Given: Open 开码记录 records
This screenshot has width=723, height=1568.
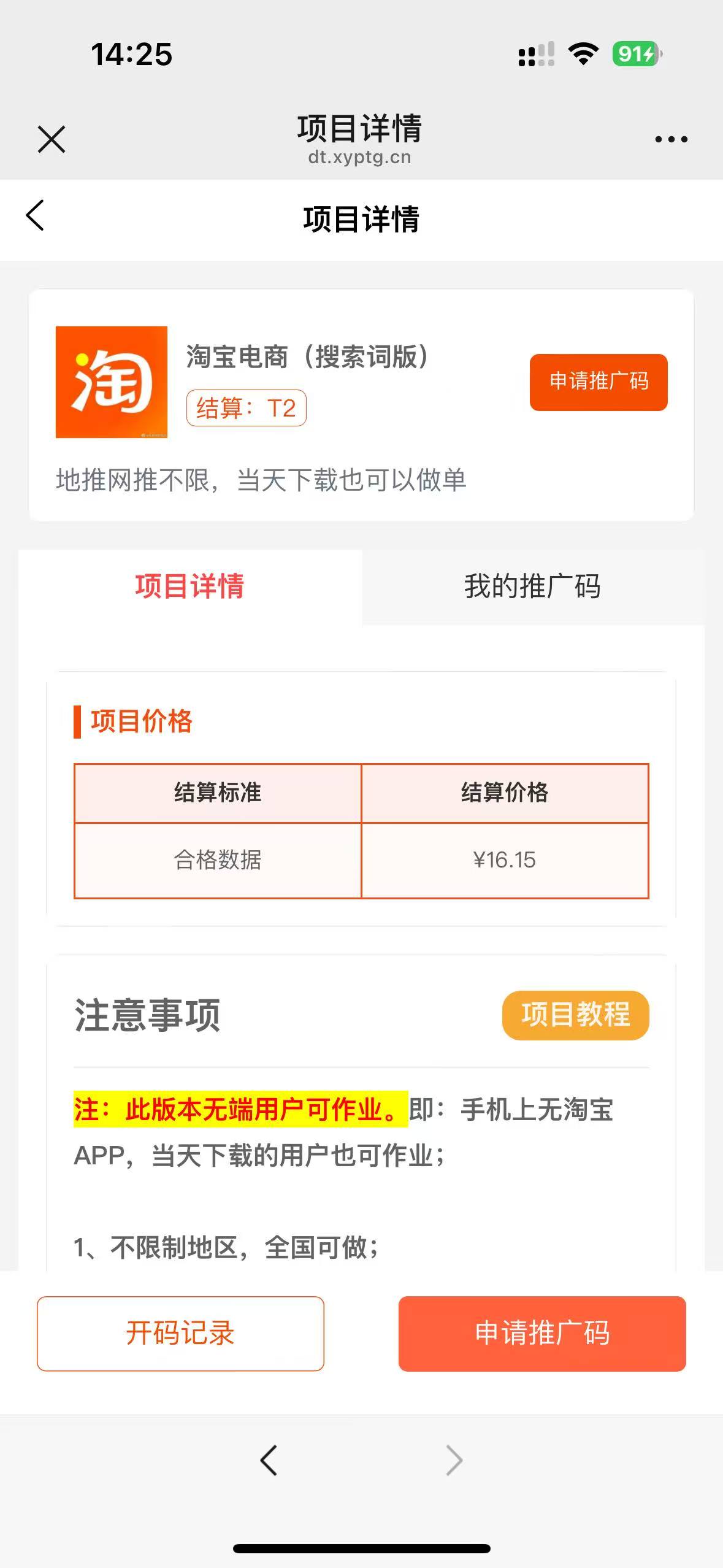Looking at the screenshot, I should [180, 1333].
